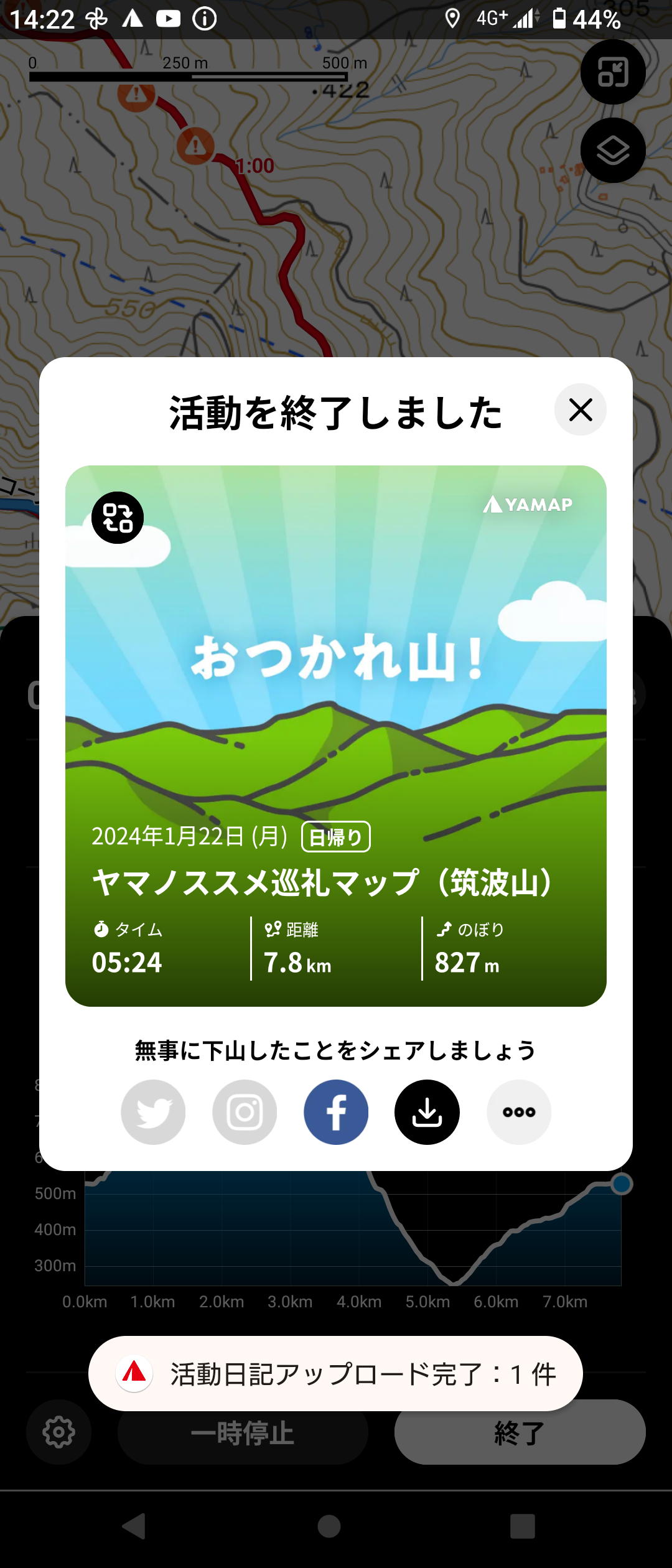
Task: Close the activity finished dialog
Action: [580, 409]
